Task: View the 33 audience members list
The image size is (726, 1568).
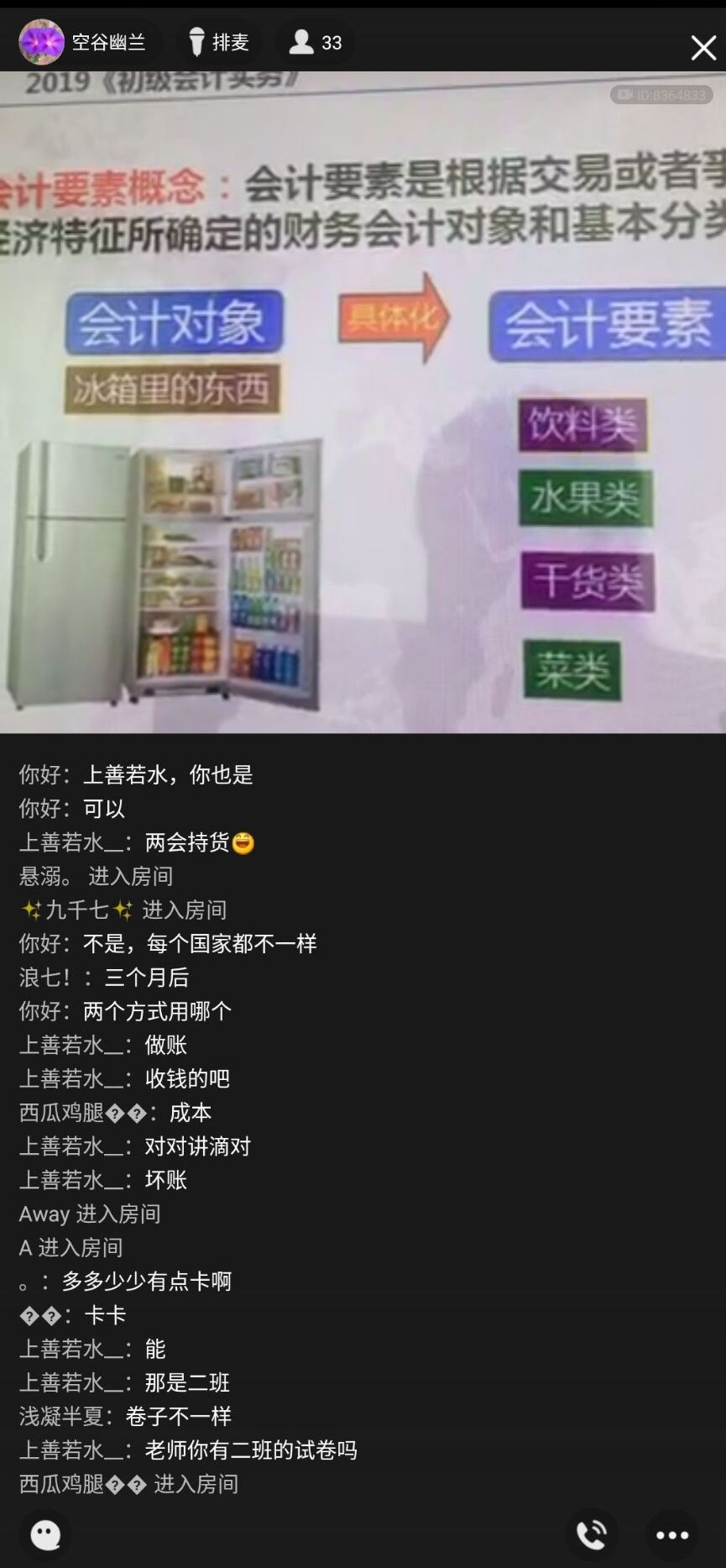Action: [x=316, y=42]
